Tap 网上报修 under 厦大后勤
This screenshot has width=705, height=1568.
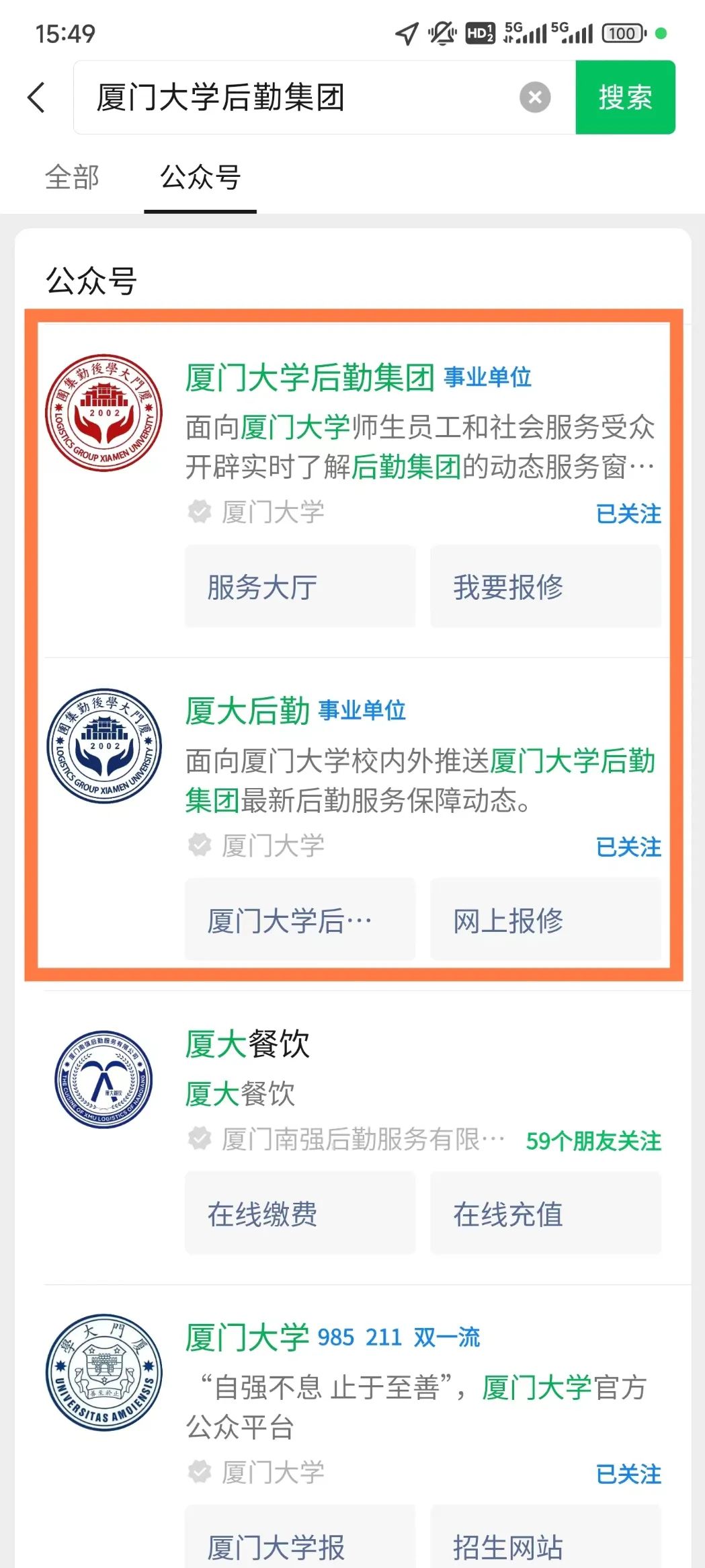[545, 920]
